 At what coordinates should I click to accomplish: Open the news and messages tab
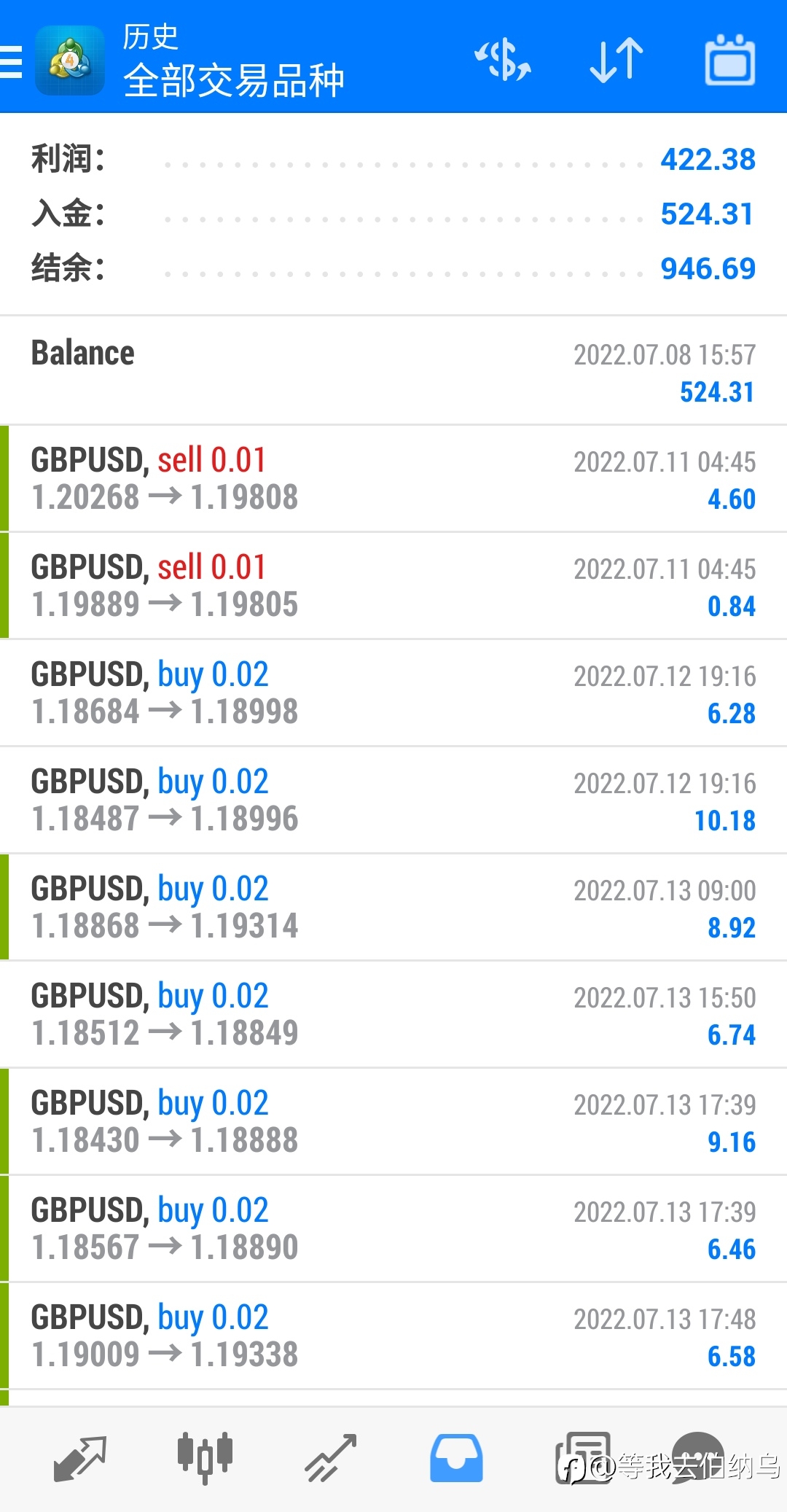pos(583,1459)
